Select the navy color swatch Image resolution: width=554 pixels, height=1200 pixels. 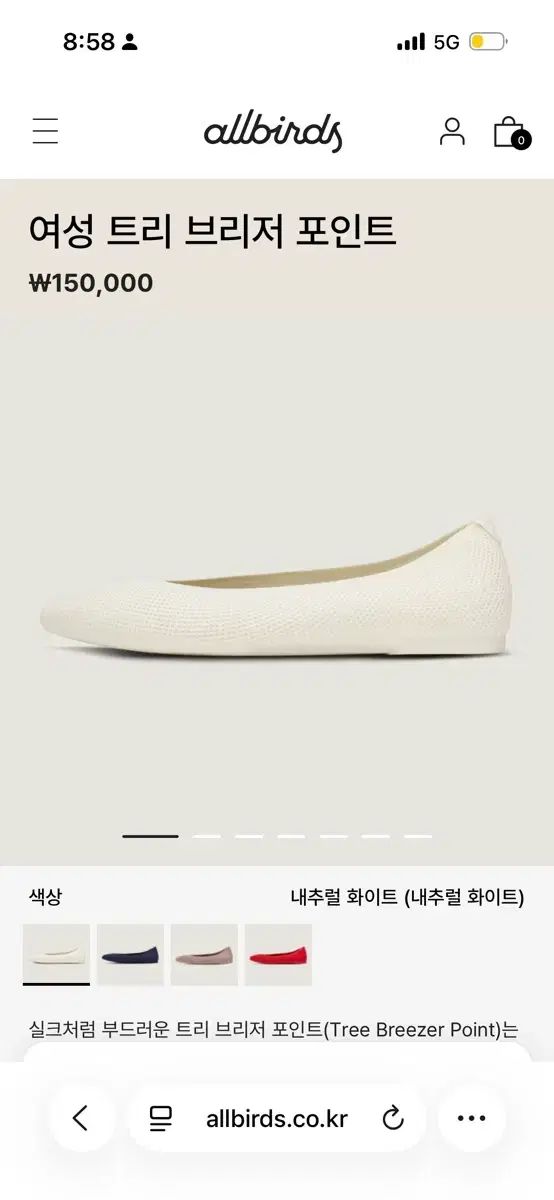[x=130, y=954]
